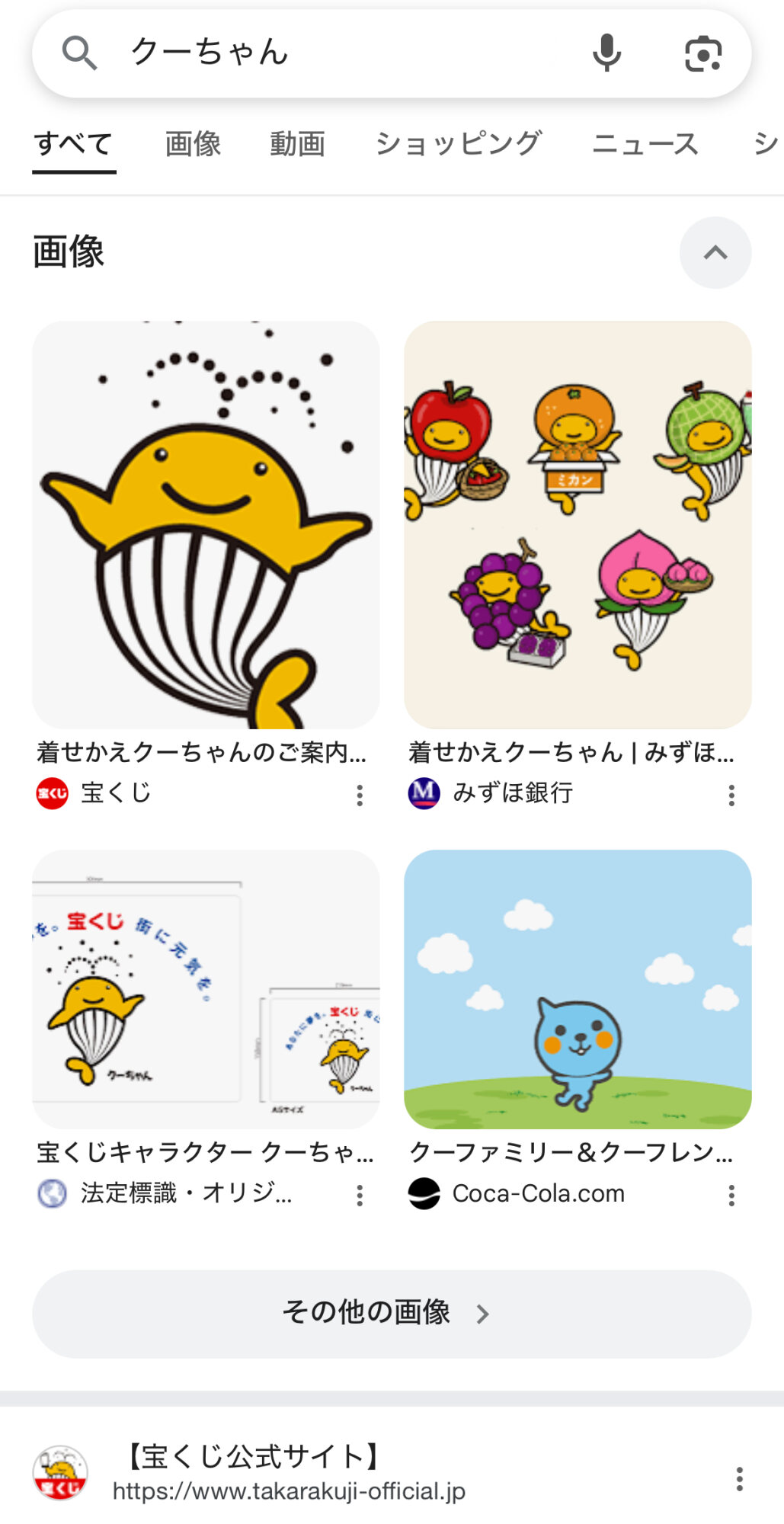
Task: Open more options for the 宝くじ image
Action: point(360,796)
